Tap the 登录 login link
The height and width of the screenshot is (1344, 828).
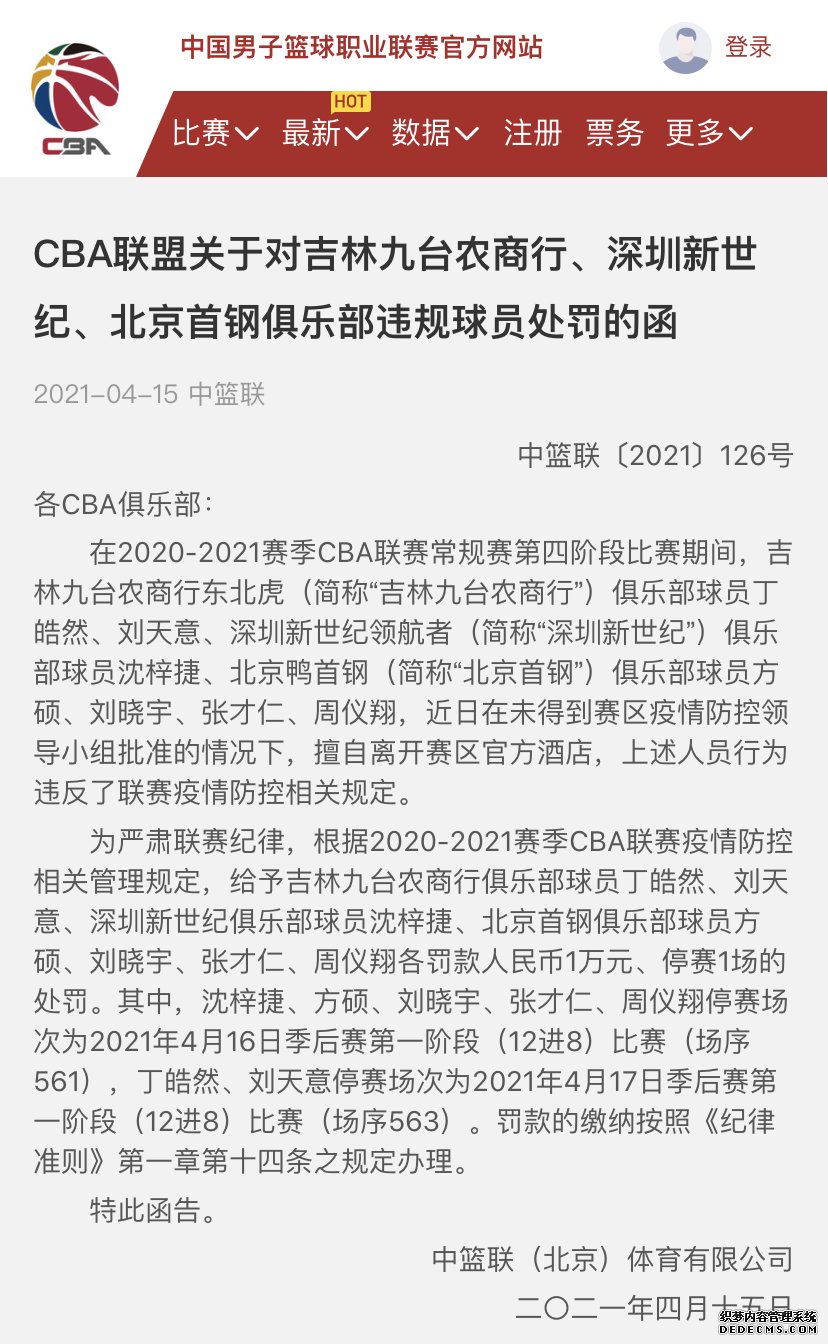click(x=748, y=47)
